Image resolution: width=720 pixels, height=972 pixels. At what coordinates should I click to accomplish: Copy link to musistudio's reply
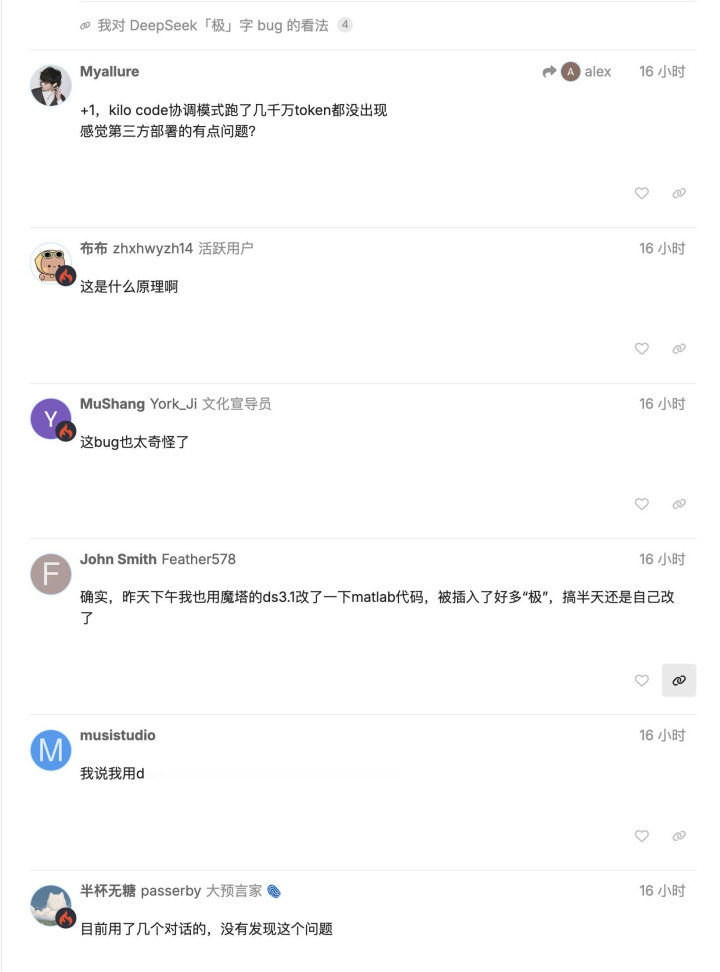pyautogui.click(x=678, y=836)
